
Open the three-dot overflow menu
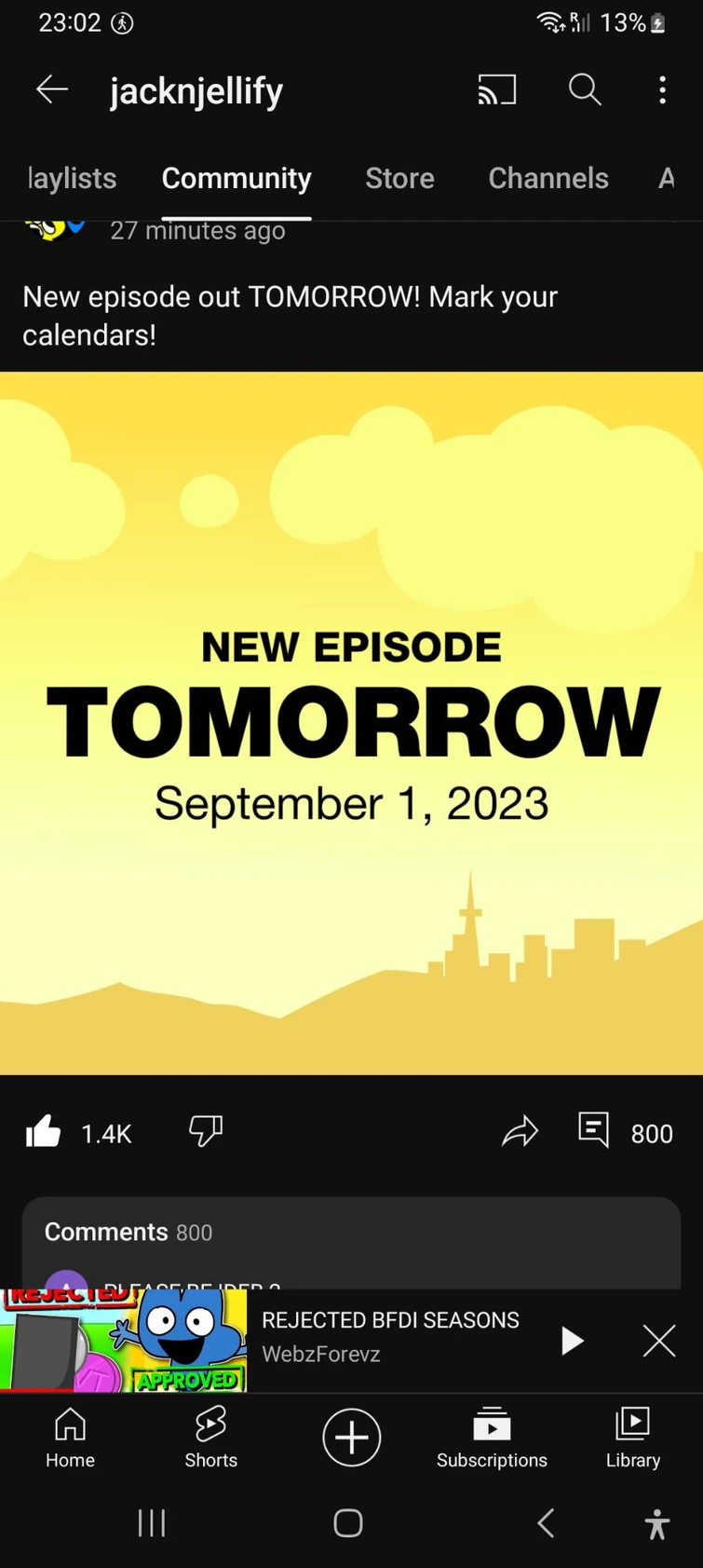click(x=662, y=90)
